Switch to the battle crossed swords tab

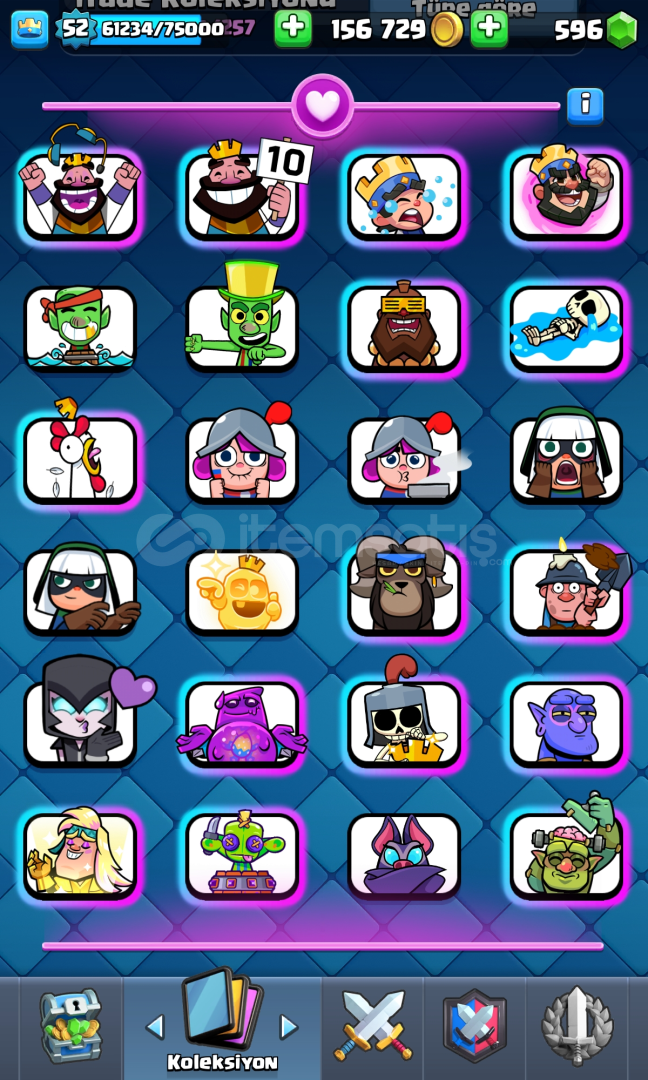(373, 1025)
